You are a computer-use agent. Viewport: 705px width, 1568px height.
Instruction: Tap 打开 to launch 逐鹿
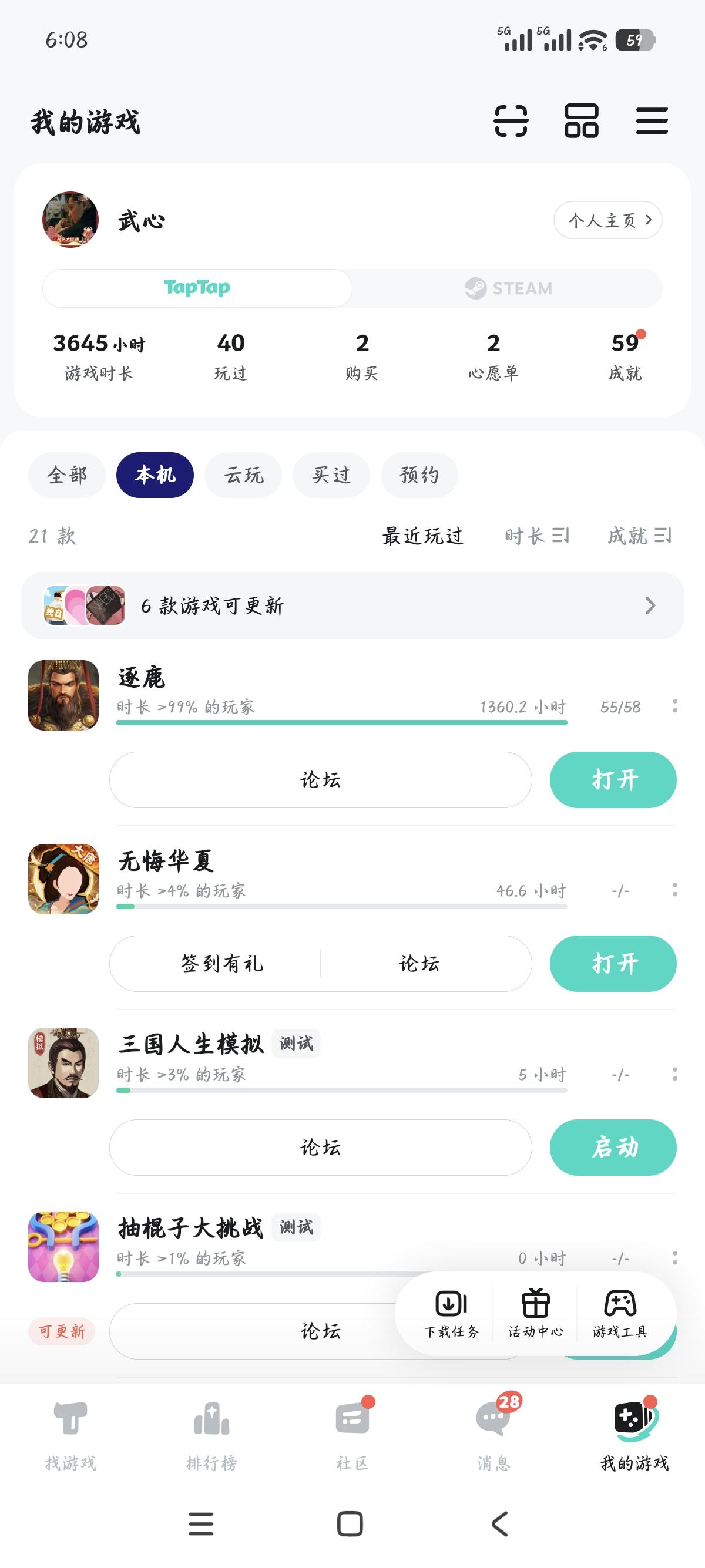[x=613, y=780]
